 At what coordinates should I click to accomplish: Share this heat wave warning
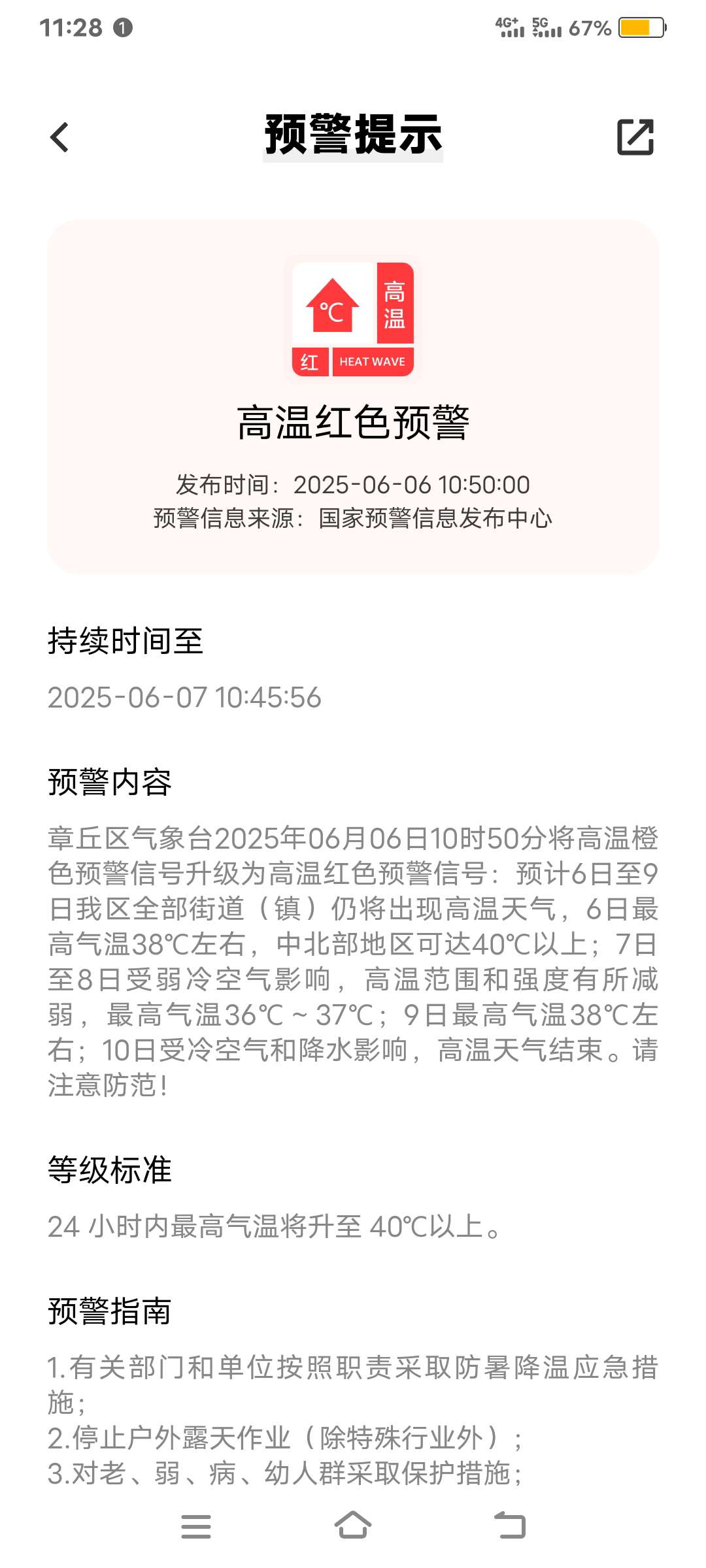[x=635, y=137]
